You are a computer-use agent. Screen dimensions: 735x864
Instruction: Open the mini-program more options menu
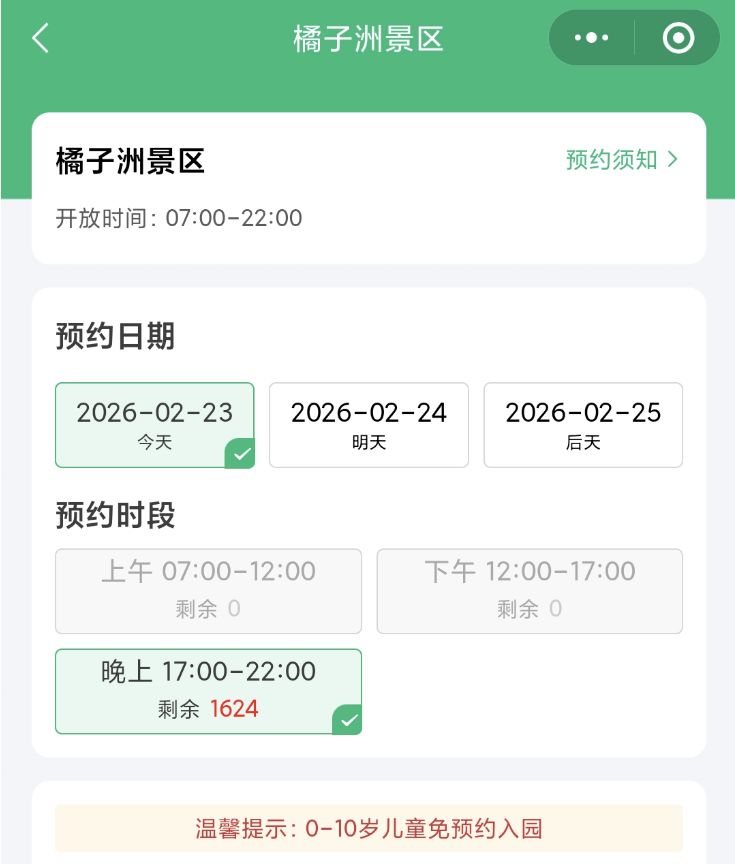(x=590, y=37)
